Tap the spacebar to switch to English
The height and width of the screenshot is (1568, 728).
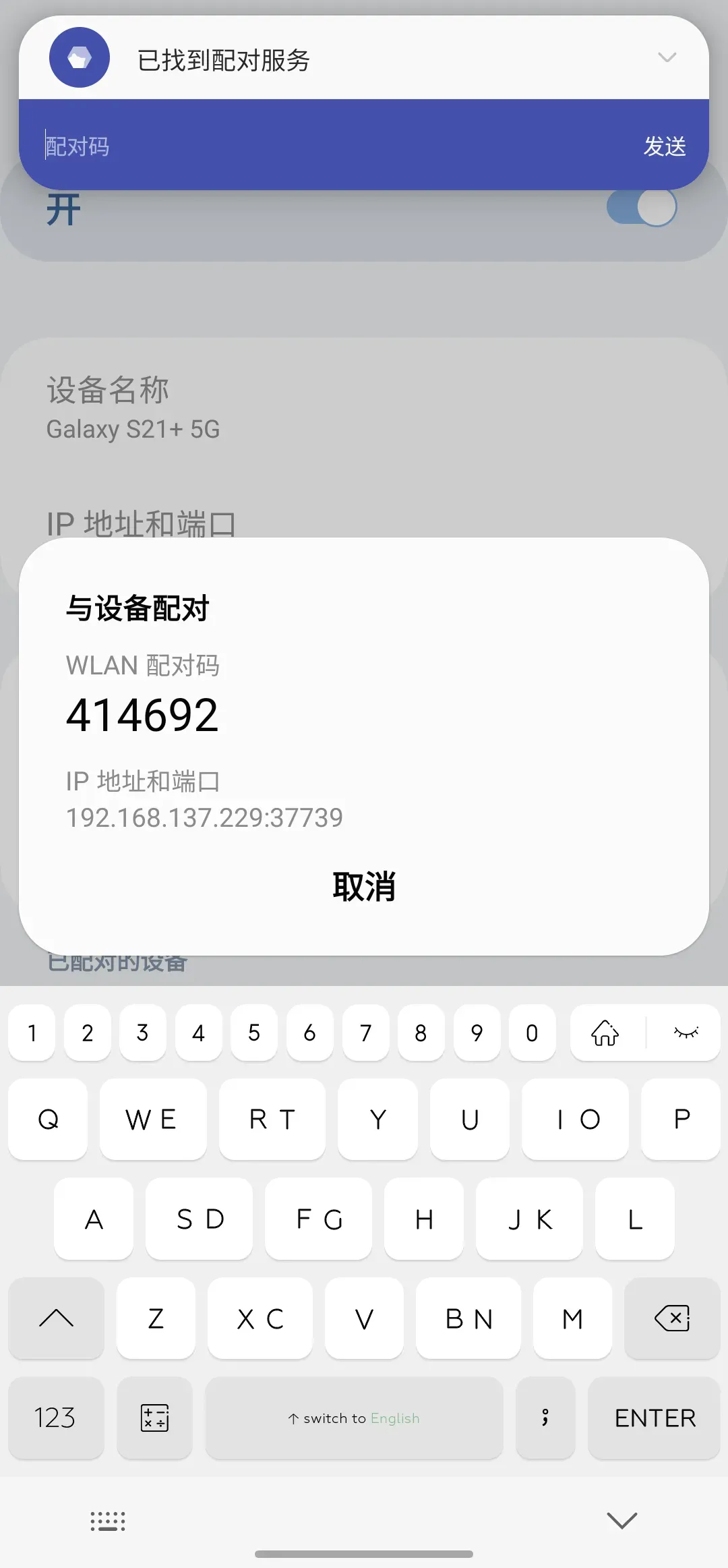click(354, 1418)
